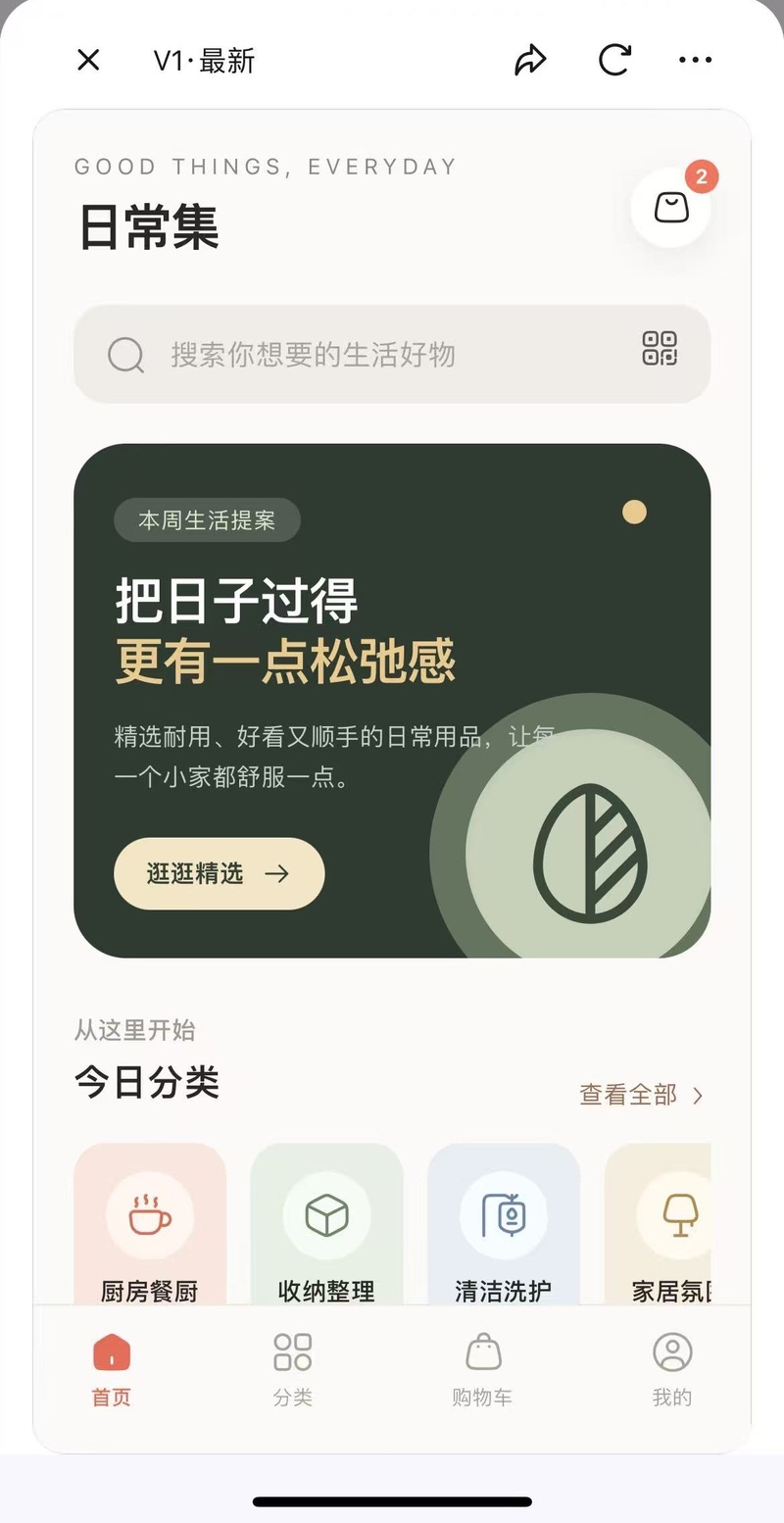The width and height of the screenshot is (784, 1523).
Task: Reload the page with the refresh icon
Action: (x=614, y=60)
